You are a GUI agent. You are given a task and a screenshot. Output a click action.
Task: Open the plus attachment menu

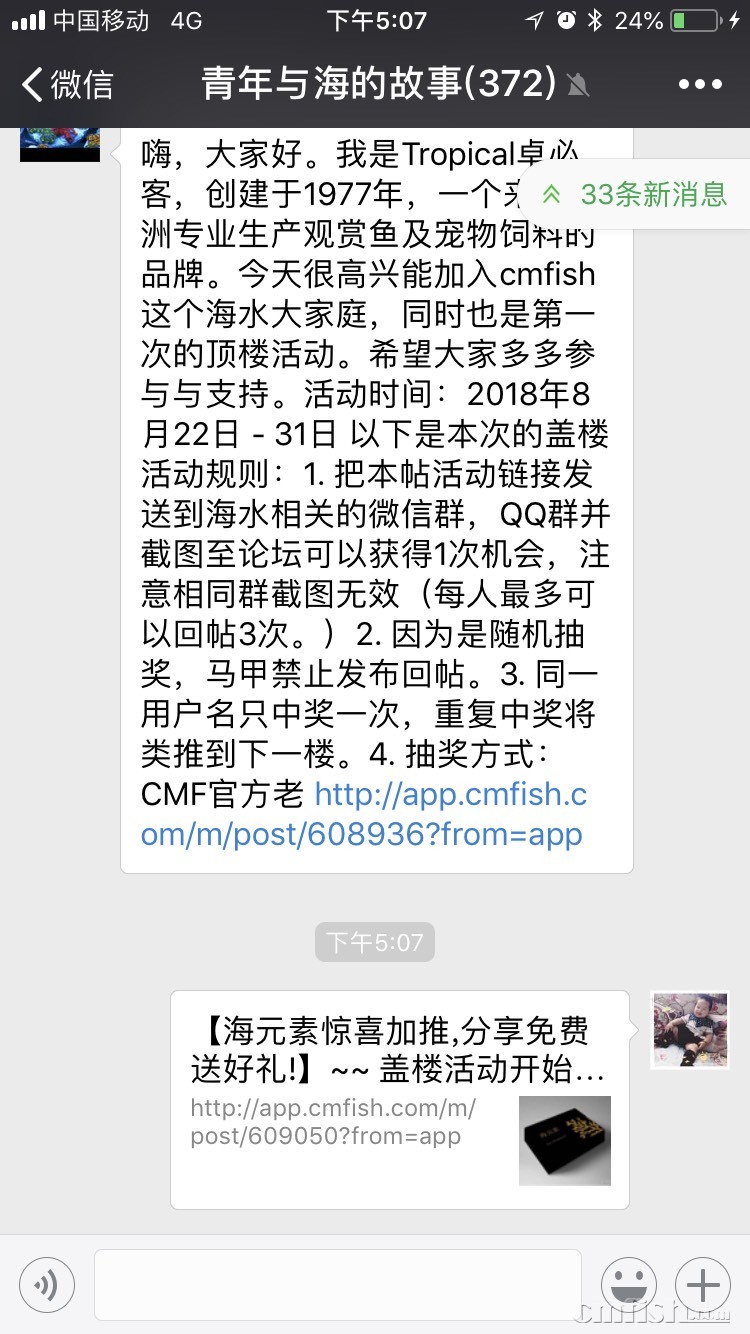[x=703, y=1284]
